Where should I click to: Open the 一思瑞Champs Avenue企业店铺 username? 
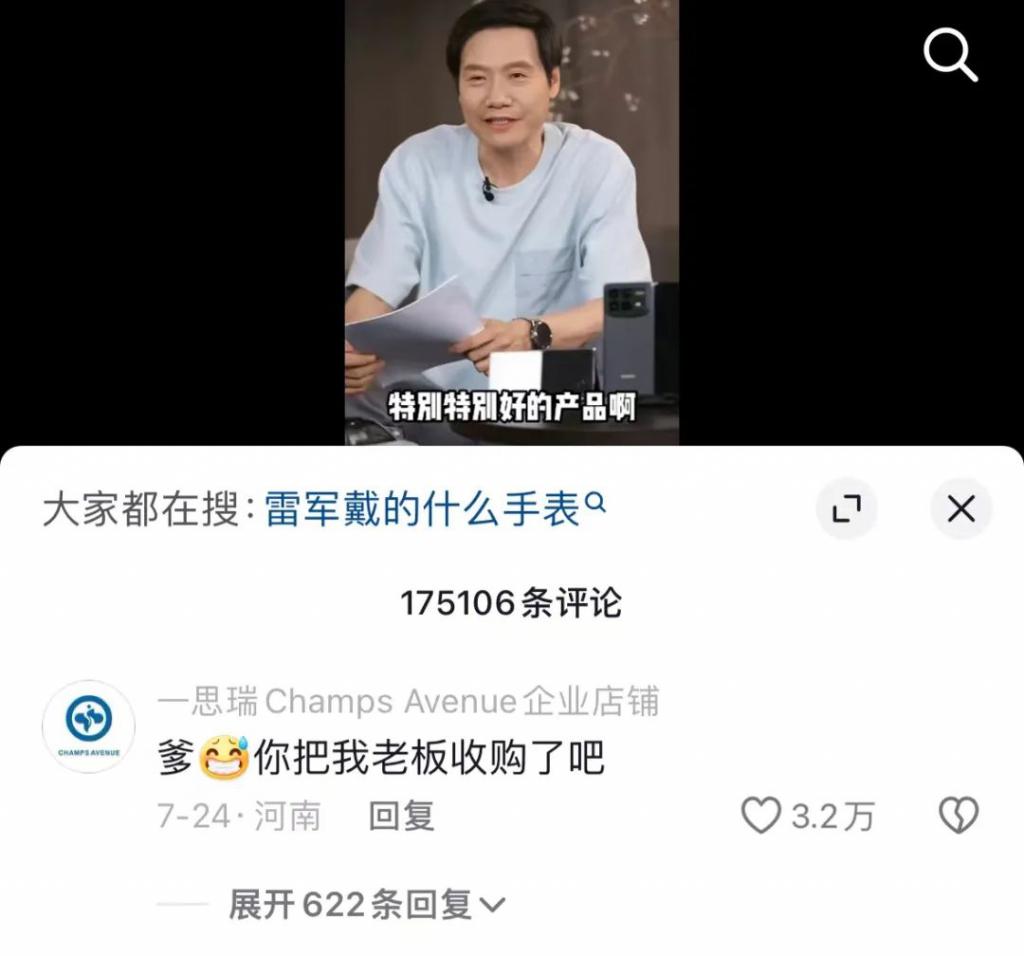408,701
